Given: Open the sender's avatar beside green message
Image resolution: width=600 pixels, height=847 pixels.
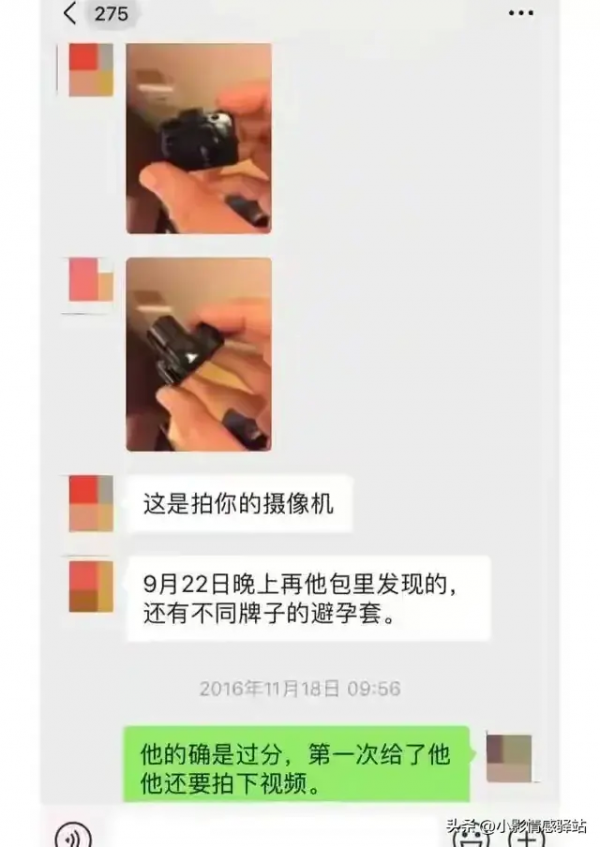Looking at the screenshot, I should (509, 757).
